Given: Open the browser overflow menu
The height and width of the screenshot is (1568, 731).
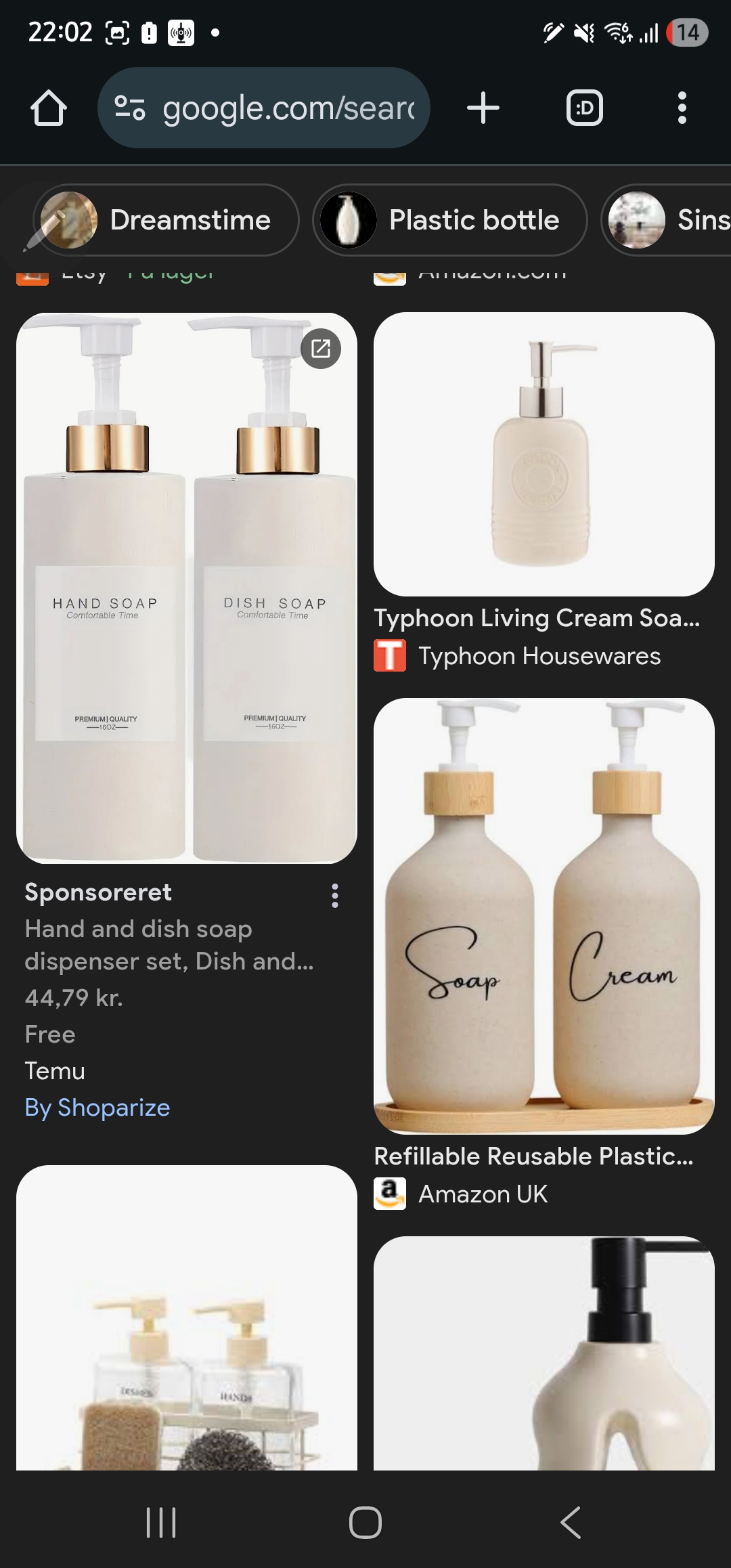Looking at the screenshot, I should (x=682, y=108).
